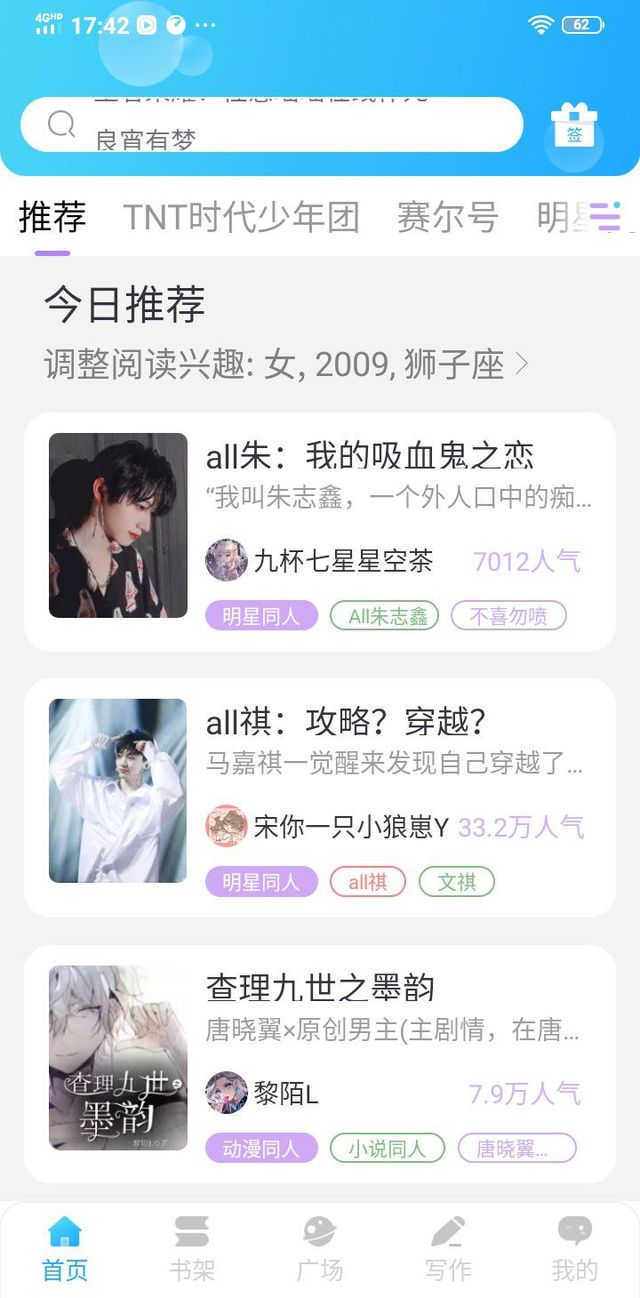
Task: Select the All朱志鑫 tag chip
Action: 385,616
